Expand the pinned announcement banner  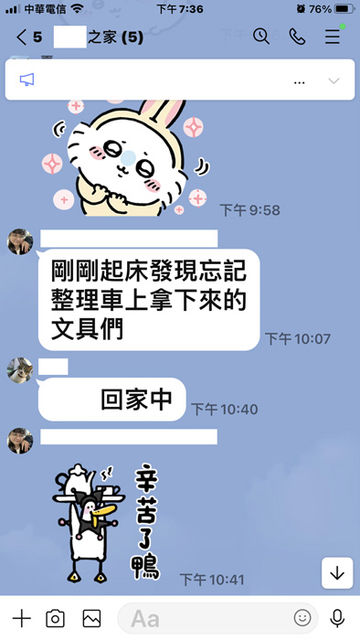tap(334, 81)
